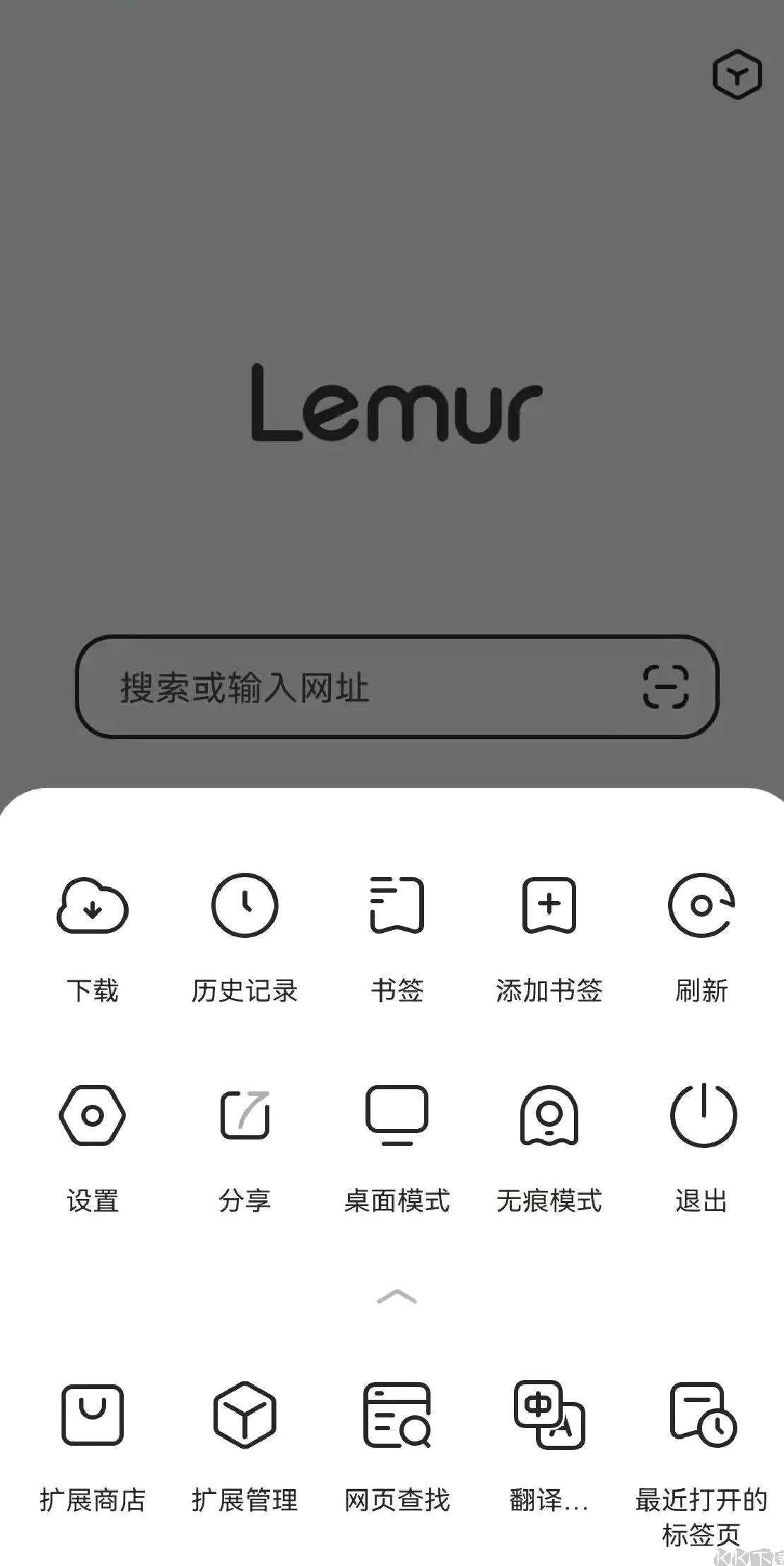The height and width of the screenshot is (1566, 784).
Task: Open 扩展管理 extension management
Action: click(245, 1447)
